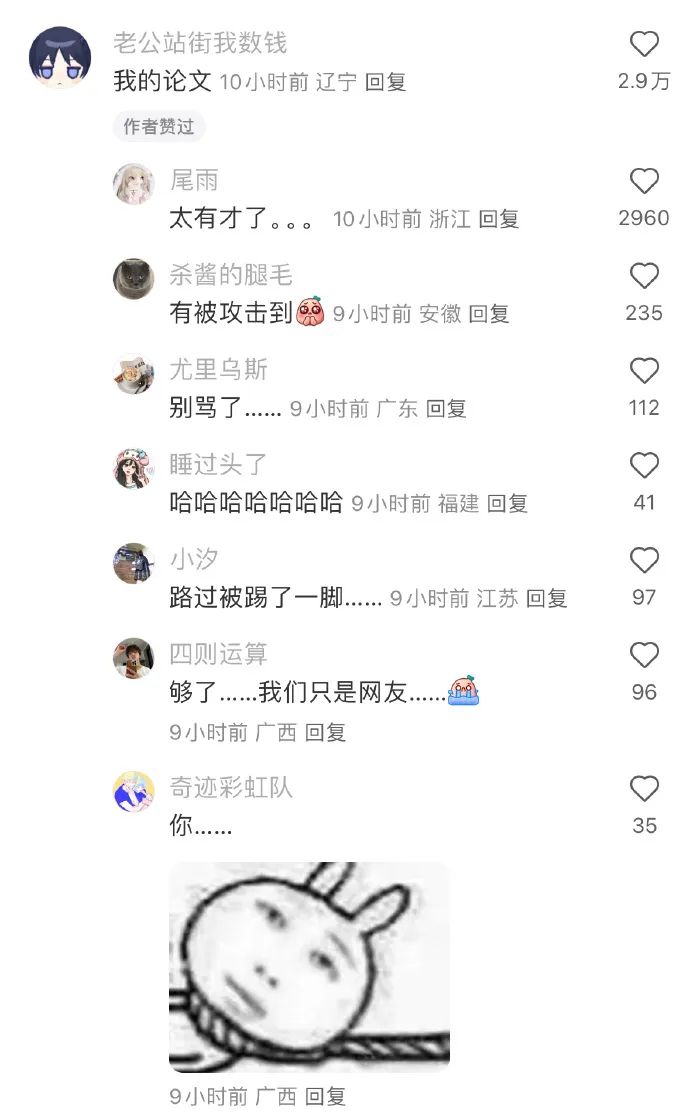Like 杀酱的腿毛's comment
The image size is (690, 1117).
coord(644,276)
